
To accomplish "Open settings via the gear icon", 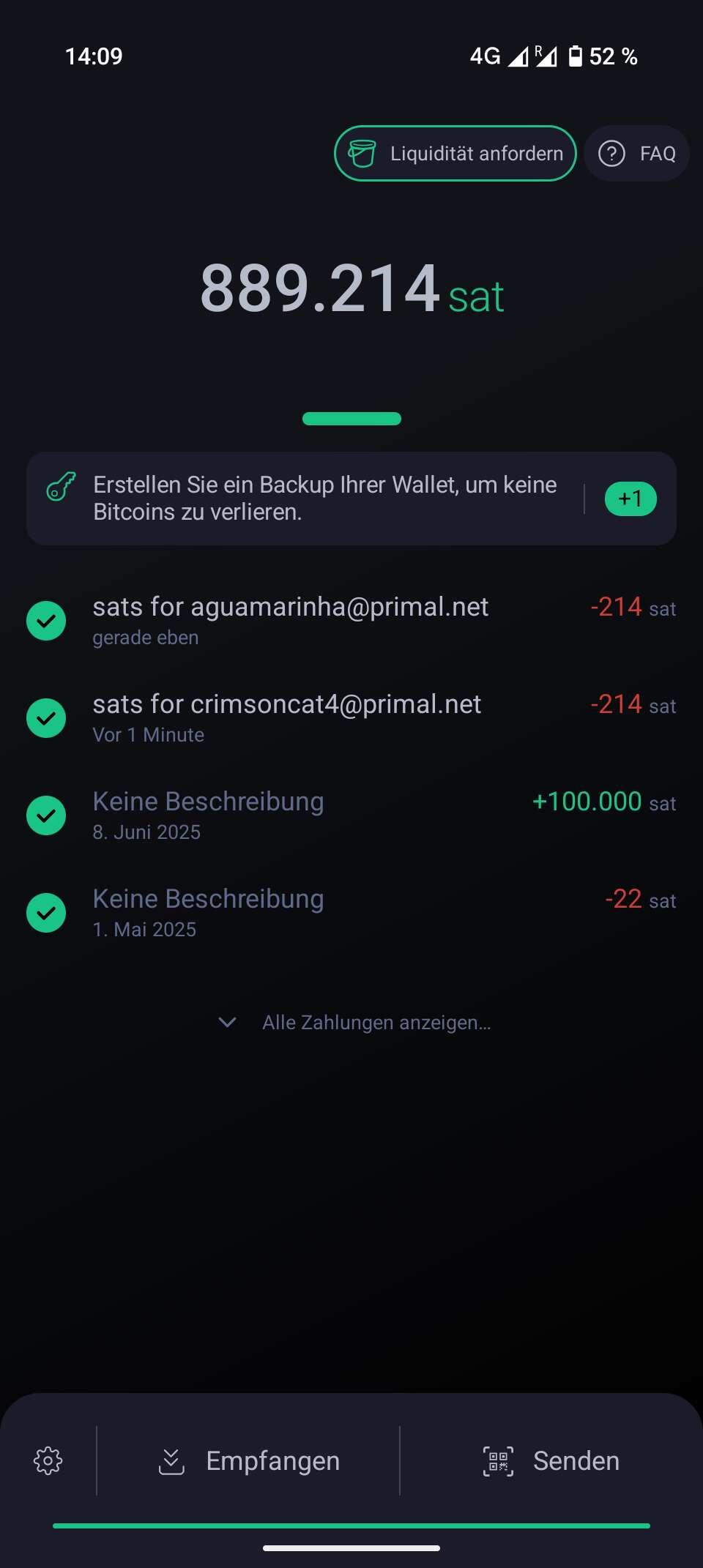I will [48, 1461].
